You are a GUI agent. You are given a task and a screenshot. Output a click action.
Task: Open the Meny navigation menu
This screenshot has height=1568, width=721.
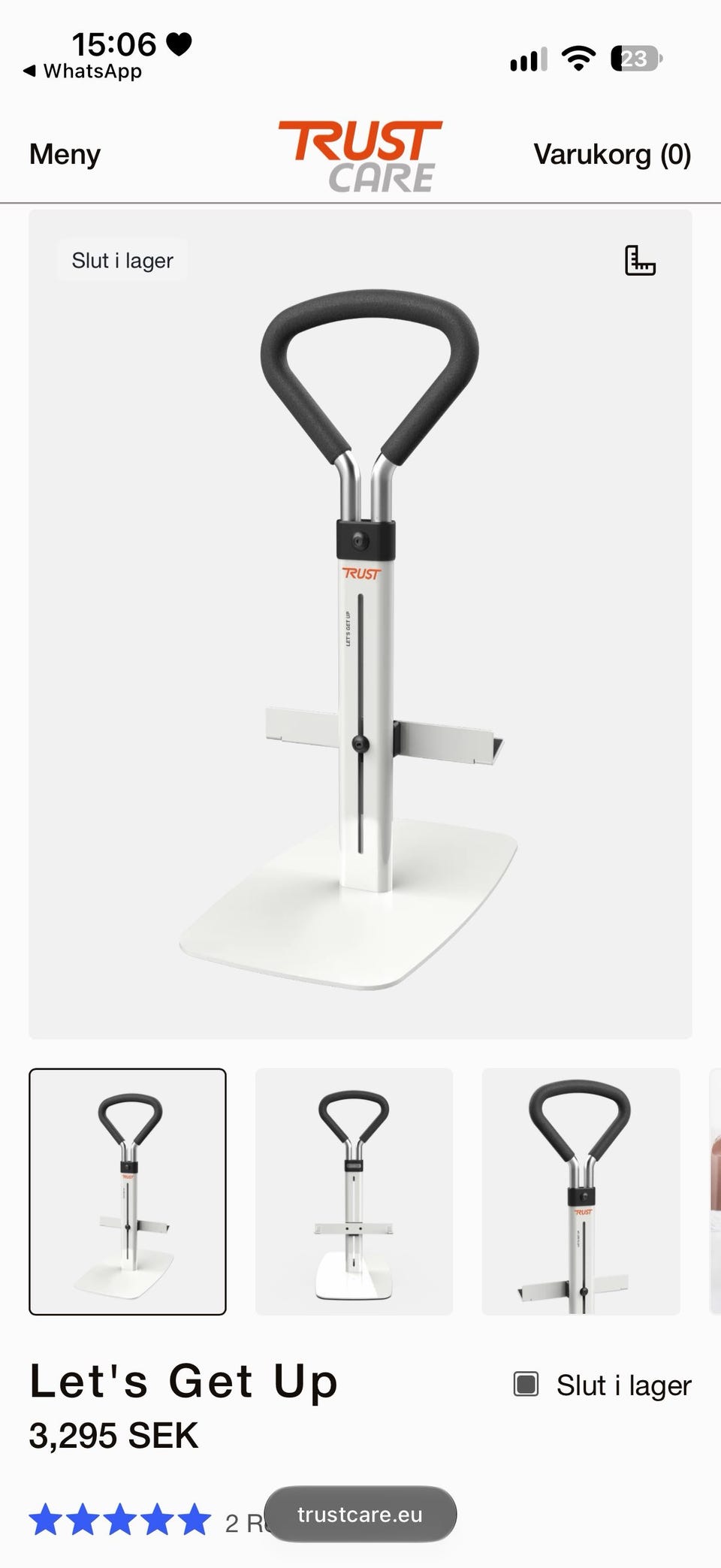(x=65, y=155)
